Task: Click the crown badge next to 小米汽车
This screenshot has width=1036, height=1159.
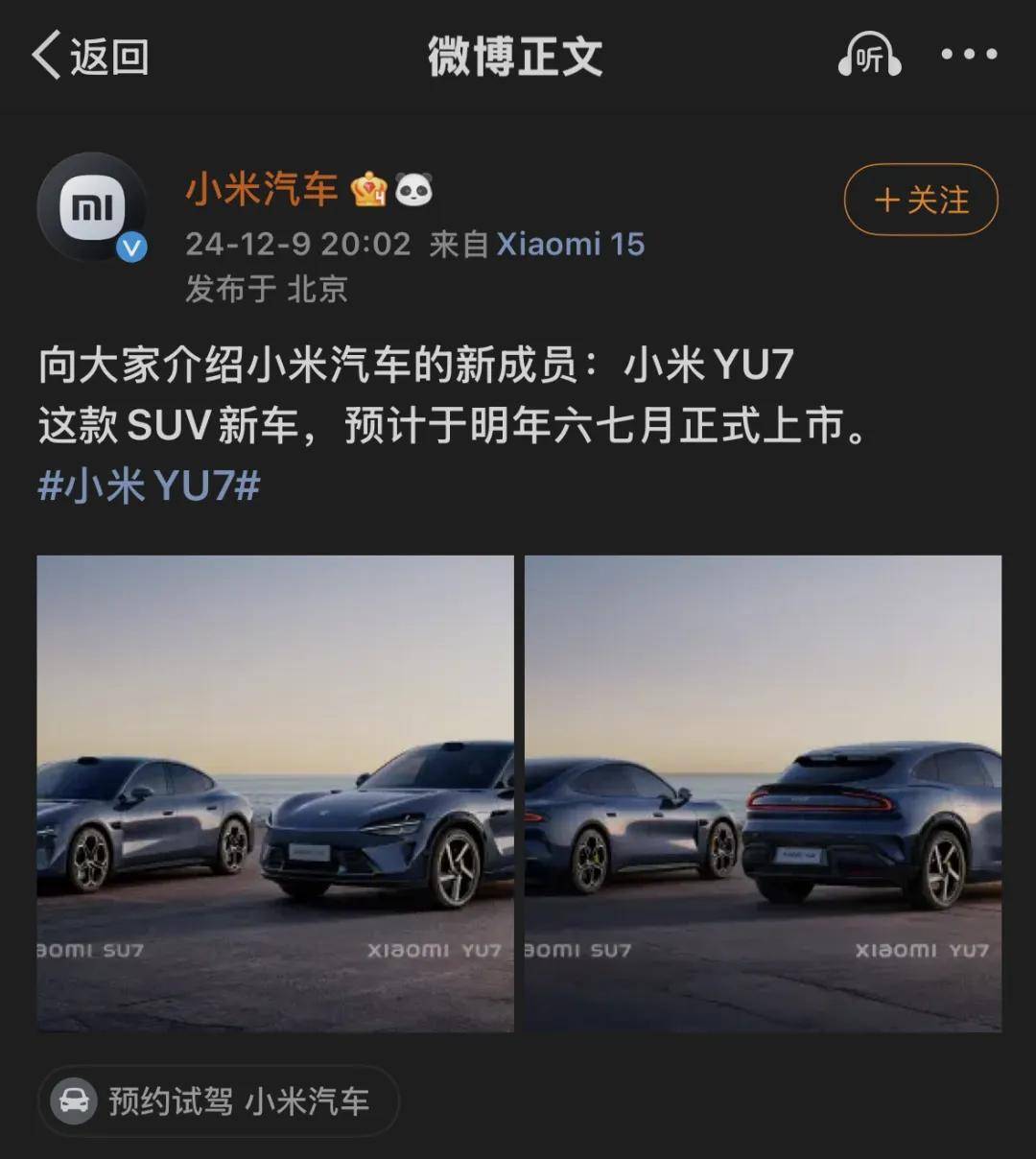Action: (369, 190)
